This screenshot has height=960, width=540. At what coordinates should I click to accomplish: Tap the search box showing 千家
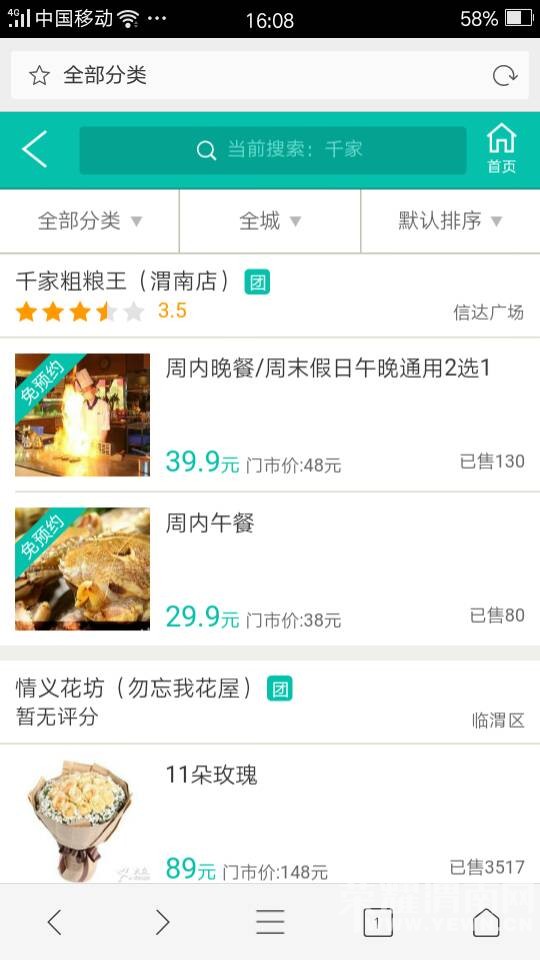[273, 150]
